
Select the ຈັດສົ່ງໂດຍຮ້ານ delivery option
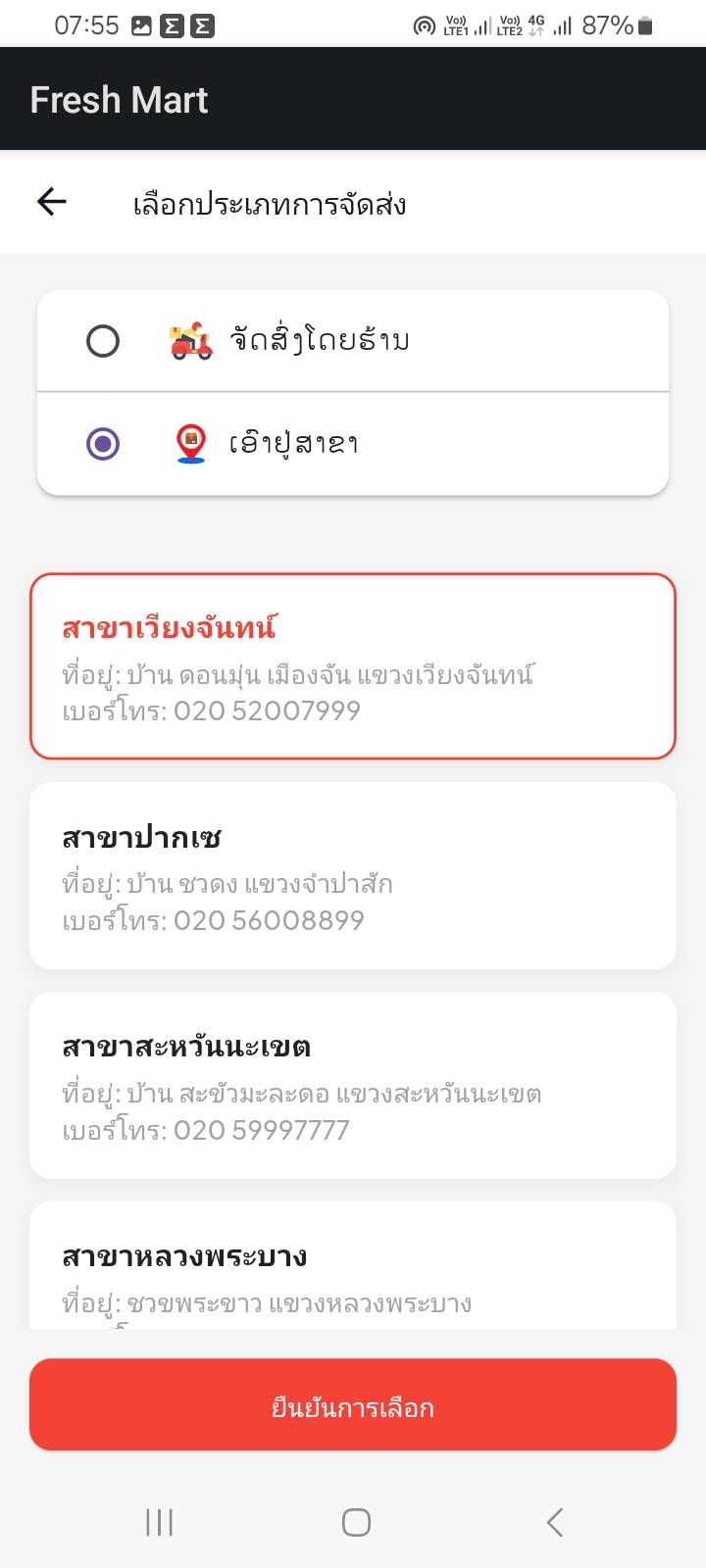click(x=353, y=341)
